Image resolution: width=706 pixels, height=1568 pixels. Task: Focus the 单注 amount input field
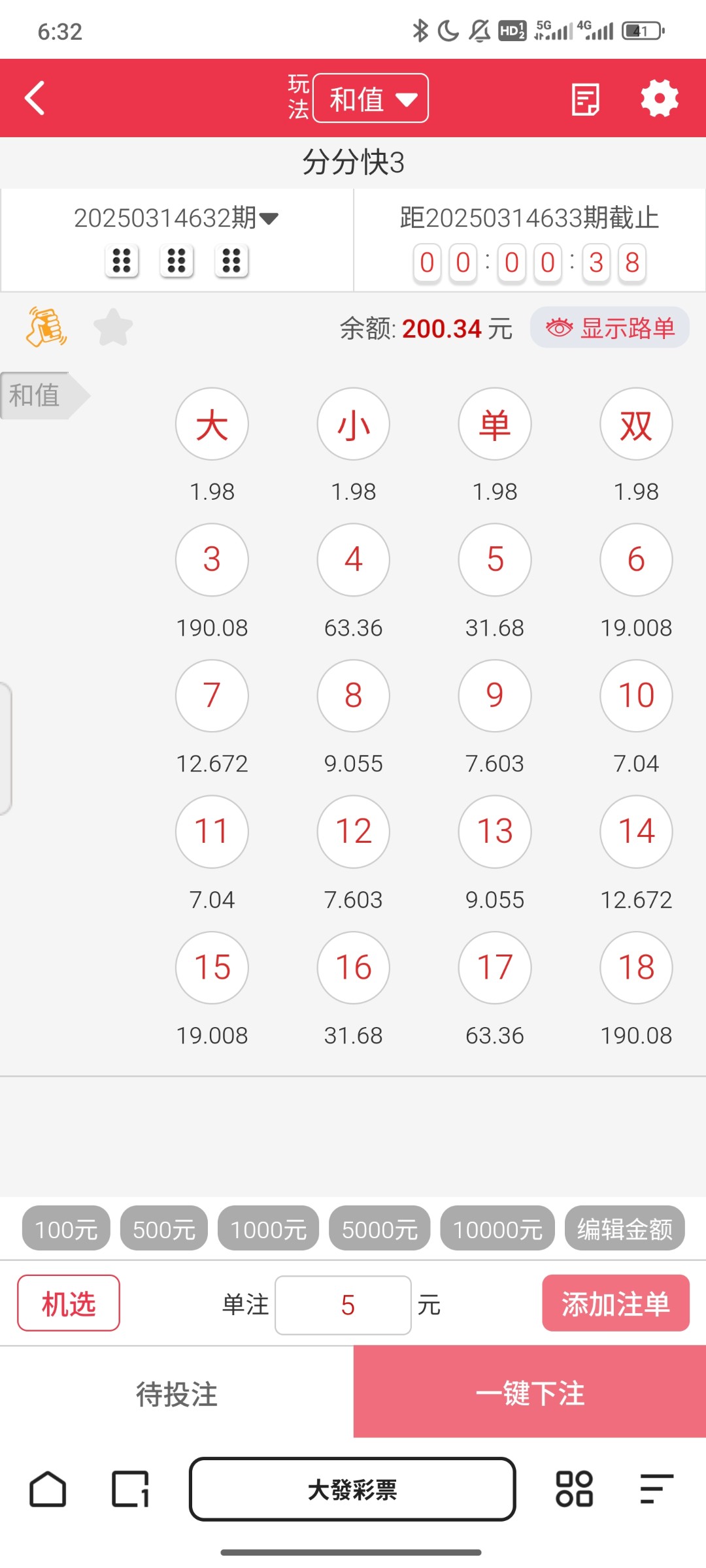[343, 1305]
